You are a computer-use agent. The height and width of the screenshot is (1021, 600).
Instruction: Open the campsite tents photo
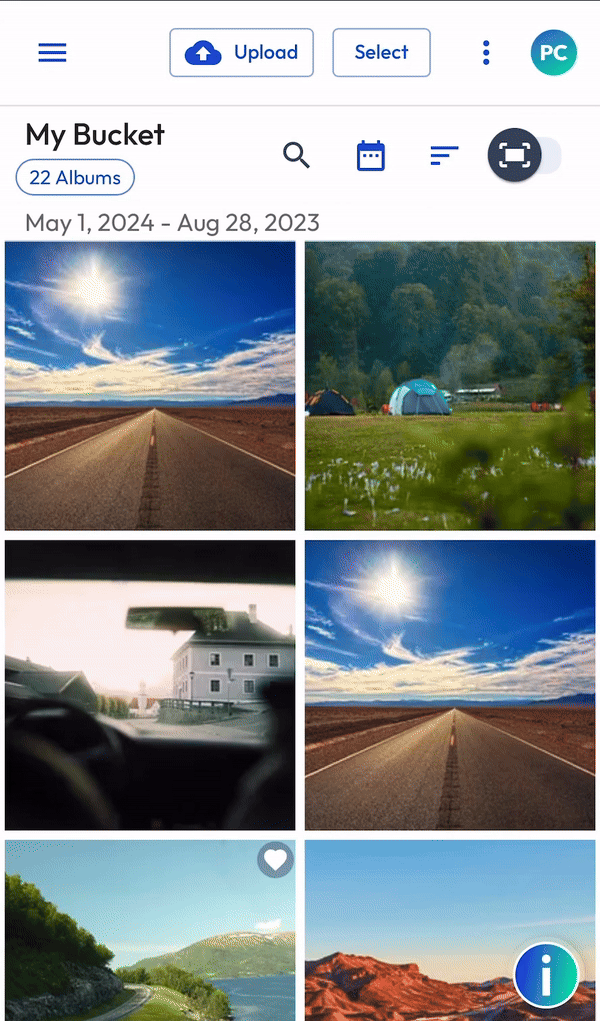pyautogui.click(x=450, y=385)
